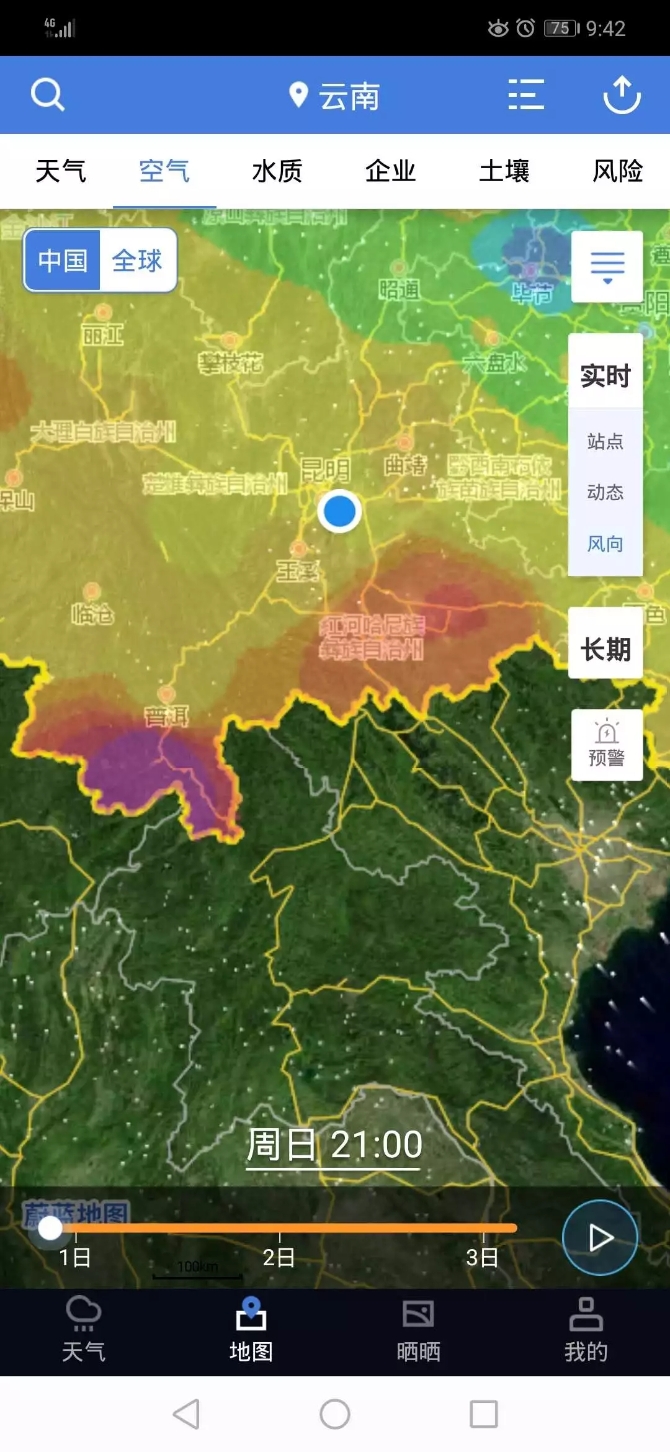Switch to 长期 view
Screen dimensions: 670x1452
[x=605, y=650]
